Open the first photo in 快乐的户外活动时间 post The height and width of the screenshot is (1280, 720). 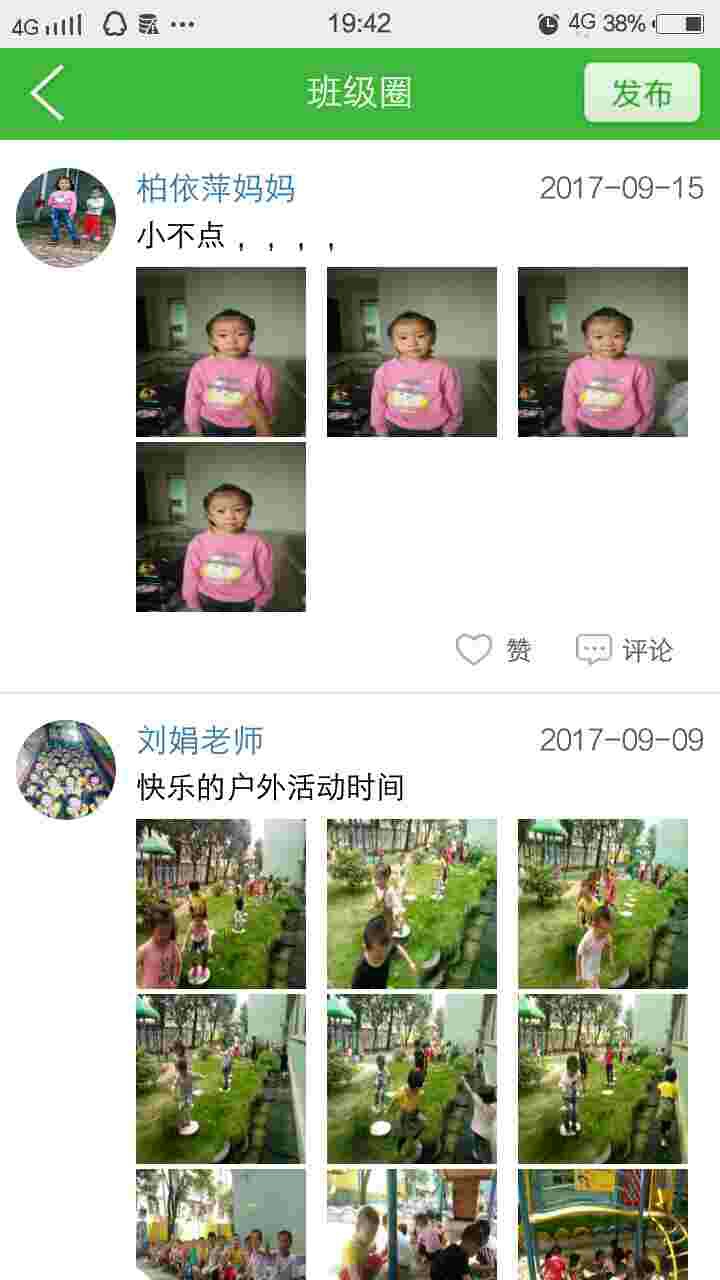point(221,904)
